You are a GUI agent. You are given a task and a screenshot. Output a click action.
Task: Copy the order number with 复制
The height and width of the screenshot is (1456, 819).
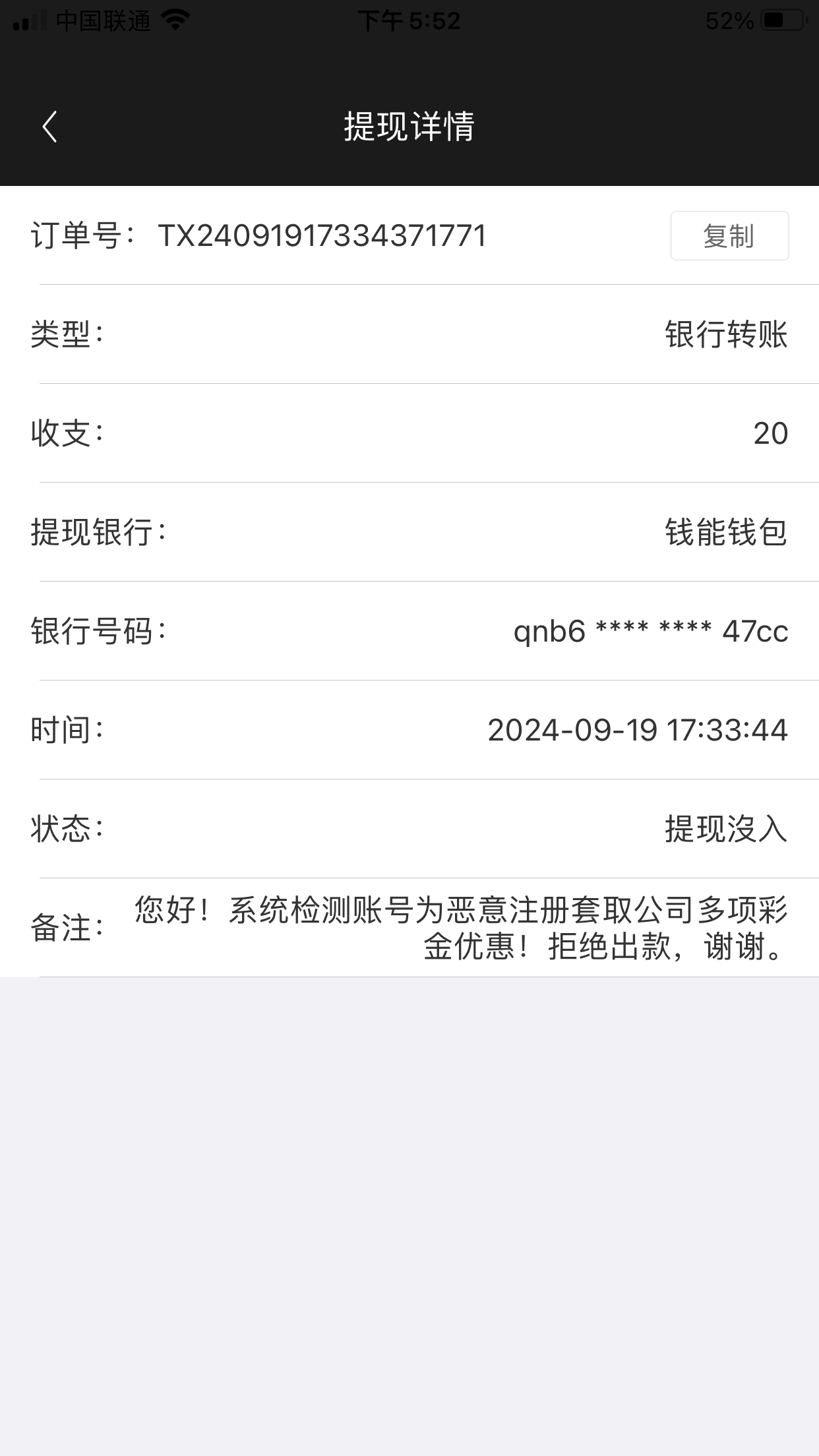point(729,236)
